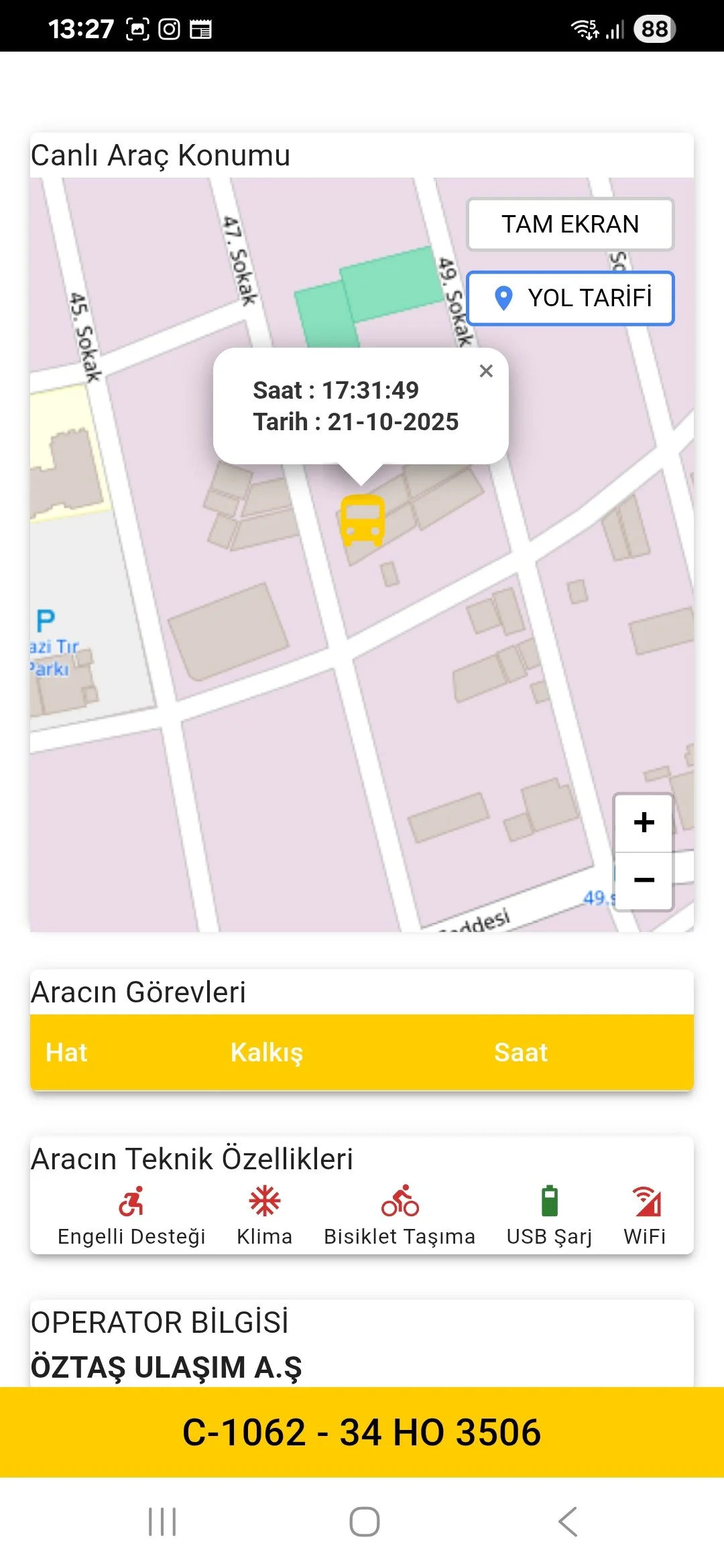Close the time and date popup

coord(486,371)
